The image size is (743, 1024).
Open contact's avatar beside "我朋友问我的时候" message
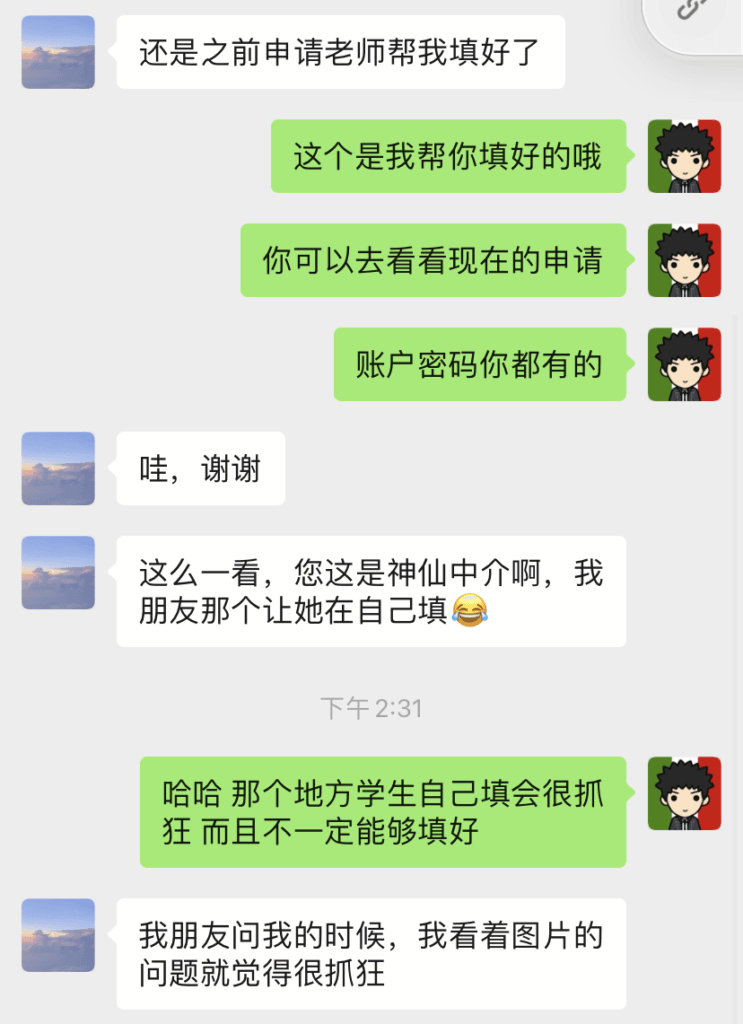click(58, 935)
